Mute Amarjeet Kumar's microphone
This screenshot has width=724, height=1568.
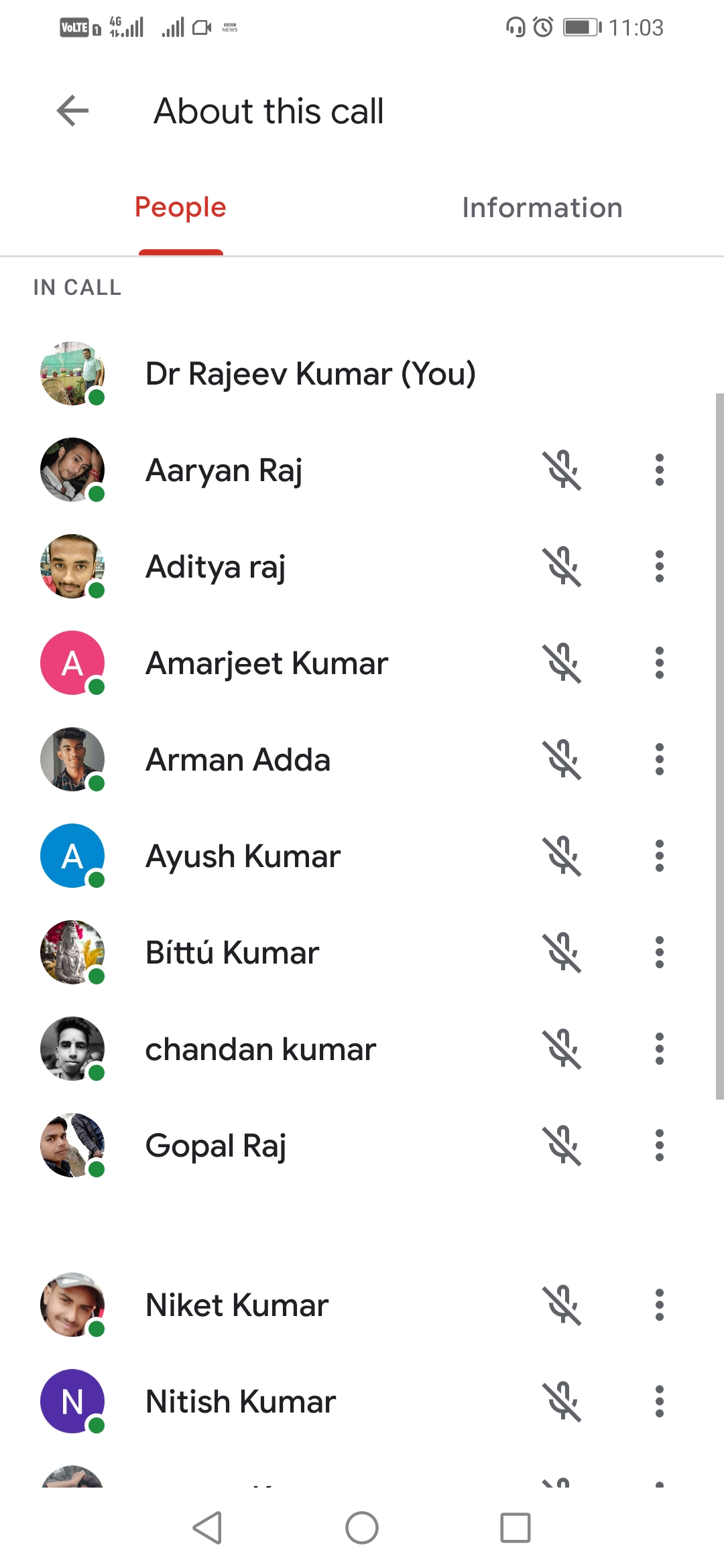pos(563,663)
